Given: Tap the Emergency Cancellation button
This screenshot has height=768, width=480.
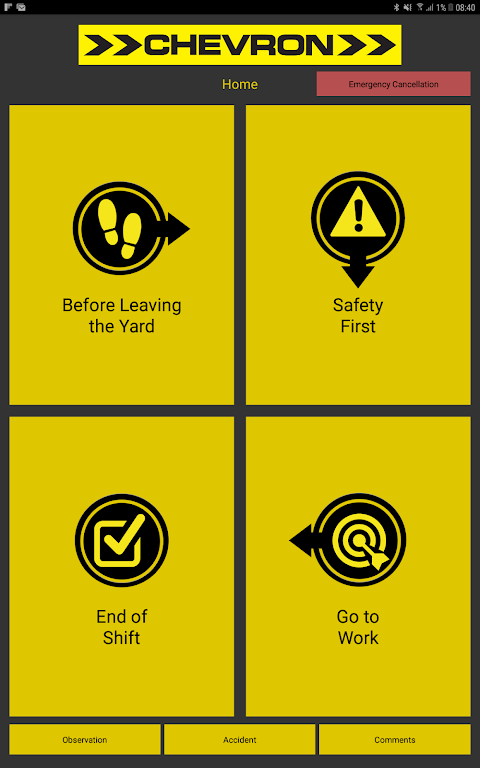Looking at the screenshot, I should click(x=393, y=84).
